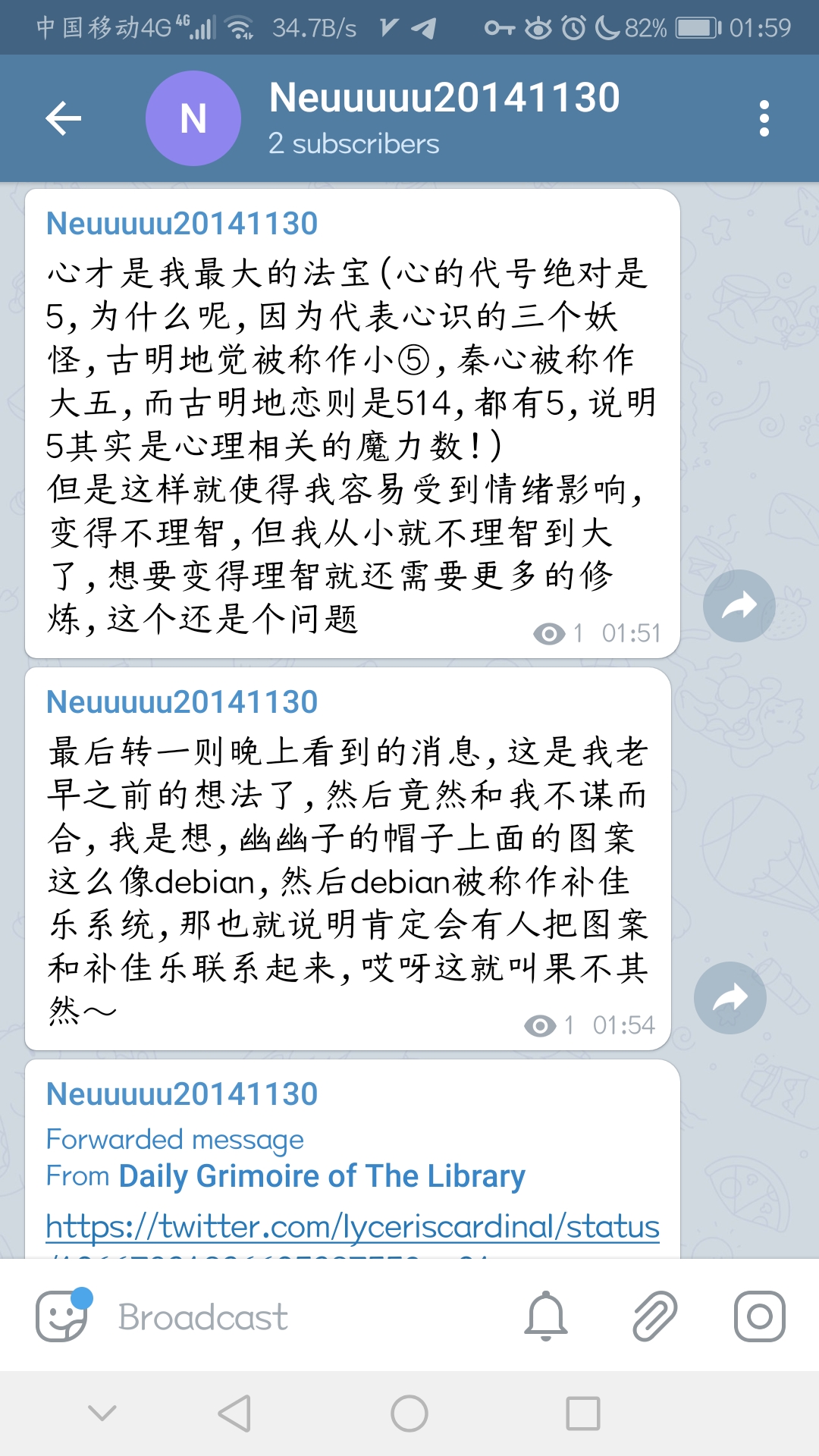Open the emoji sticker panel

(x=62, y=1316)
